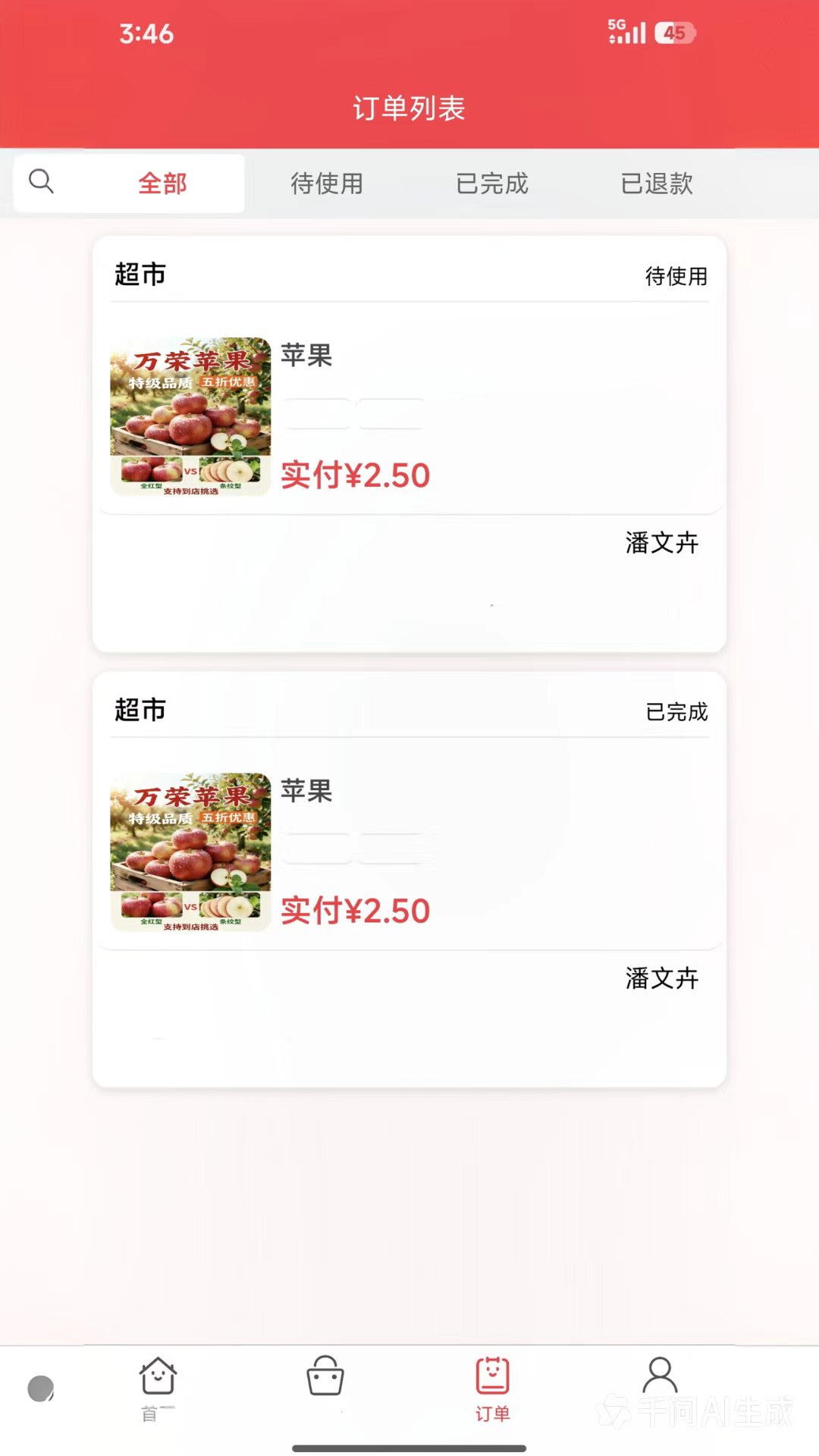Open the 已完成 apple order card
This screenshot has height=1456, width=819.
click(409, 880)
